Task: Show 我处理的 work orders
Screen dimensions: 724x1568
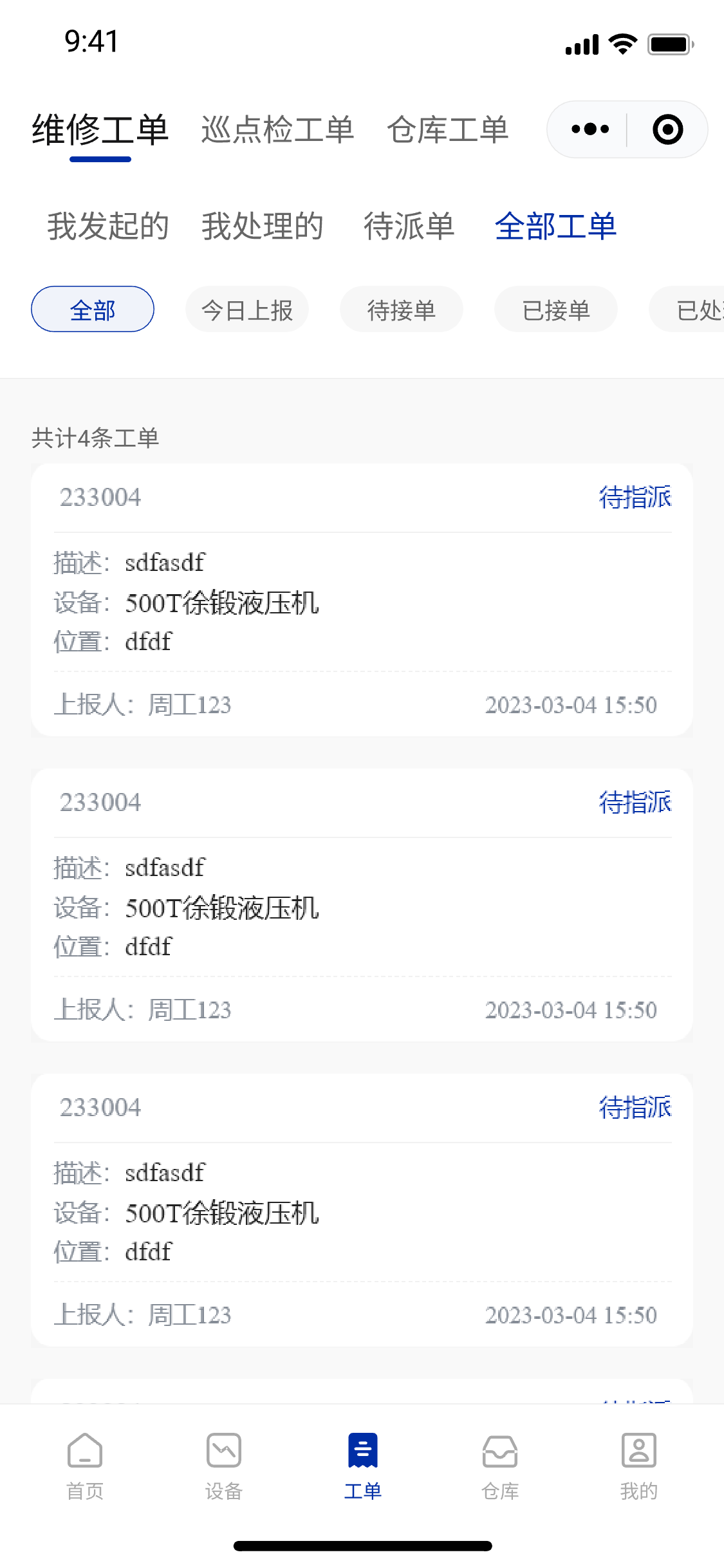Action: coord(263,227)
